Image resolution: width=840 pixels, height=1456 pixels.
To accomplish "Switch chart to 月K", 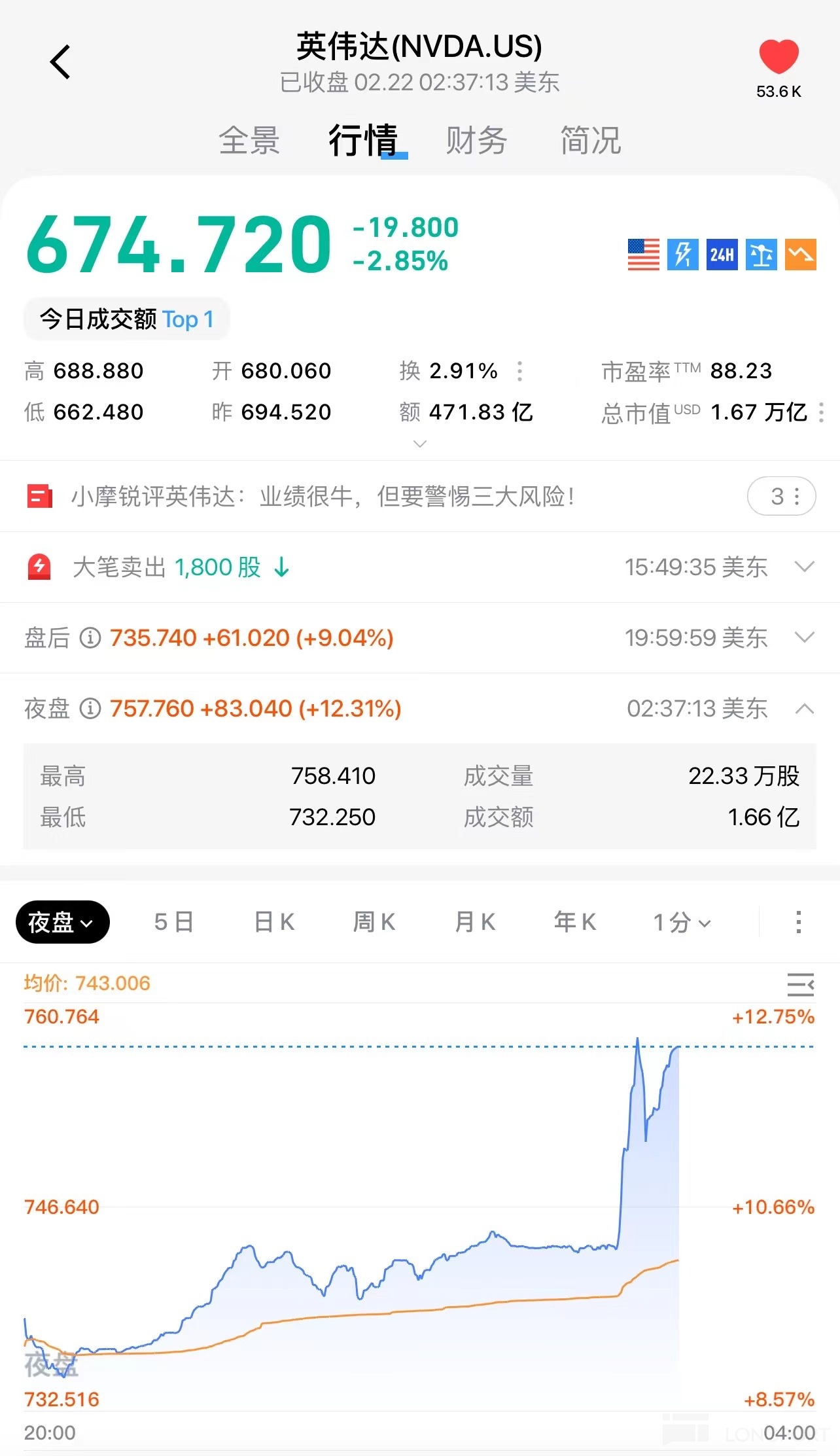I will pos(475,922).
